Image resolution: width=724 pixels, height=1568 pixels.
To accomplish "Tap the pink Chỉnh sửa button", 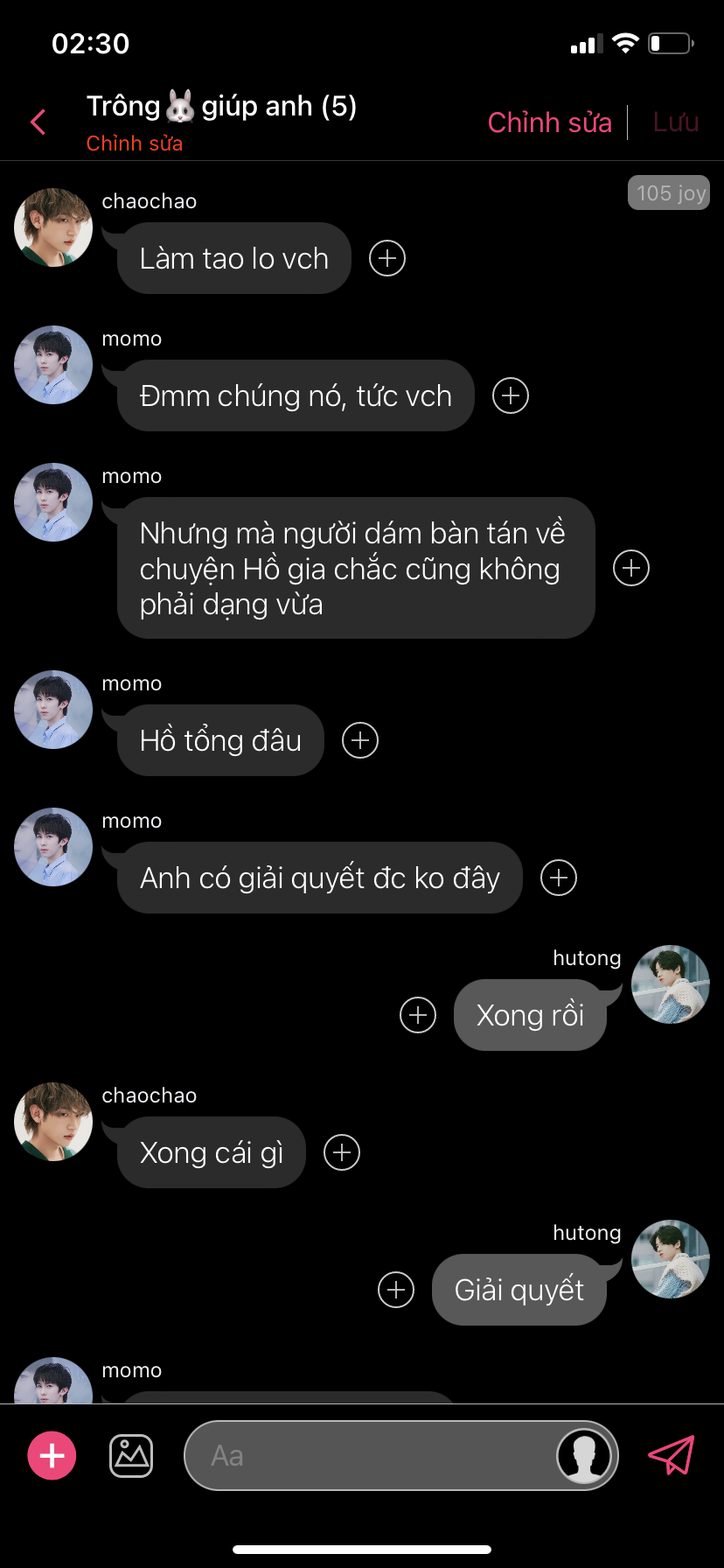I will click(549, 122).
